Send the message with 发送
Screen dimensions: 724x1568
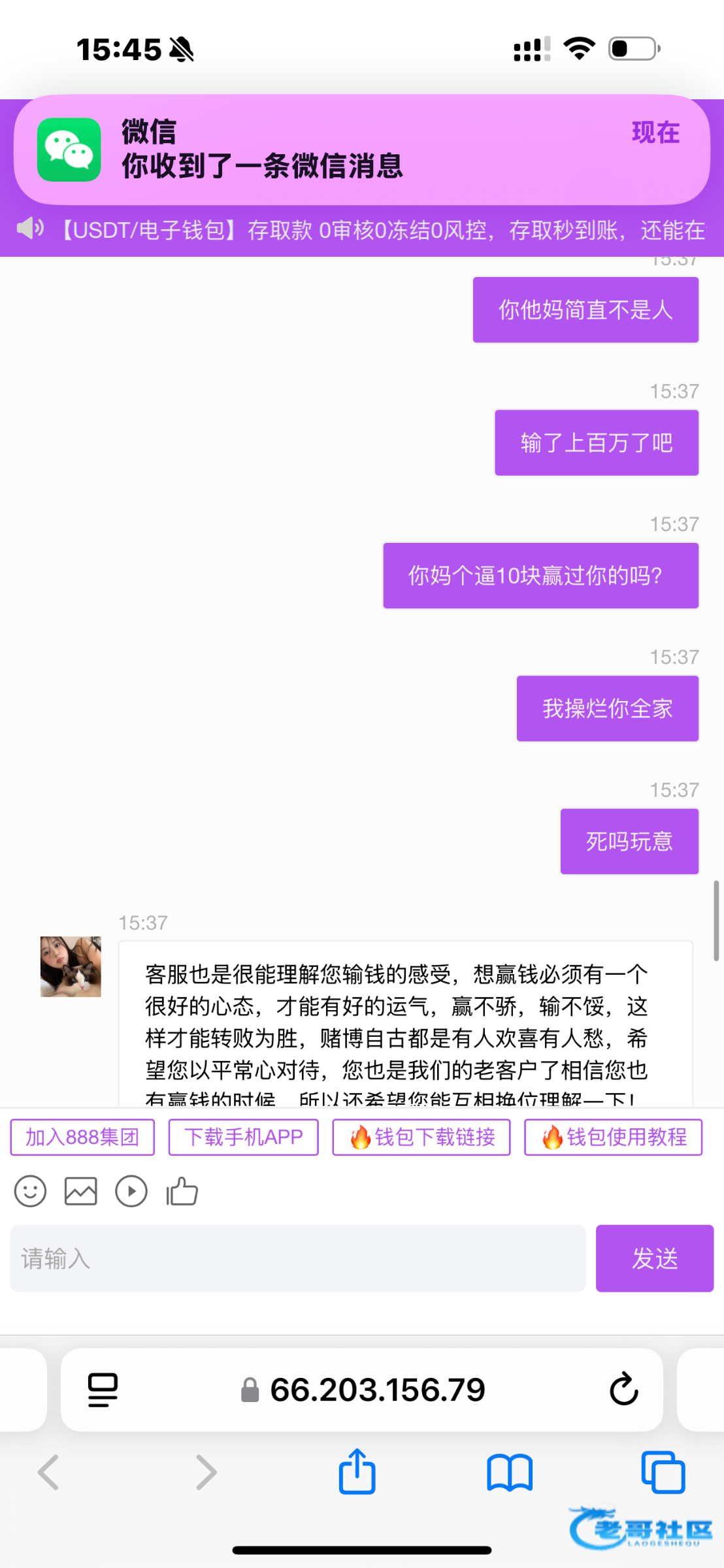[x=654, y=1258]
